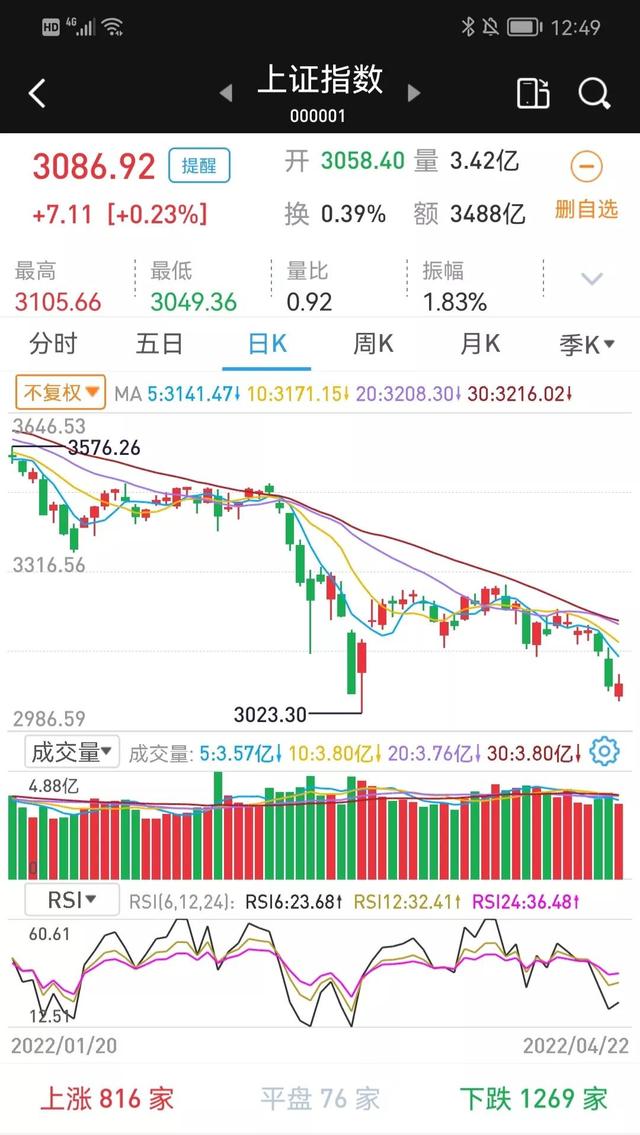Switch to the 月K chart tab
Screen dimensions: 640x1135
coord(480,344)
